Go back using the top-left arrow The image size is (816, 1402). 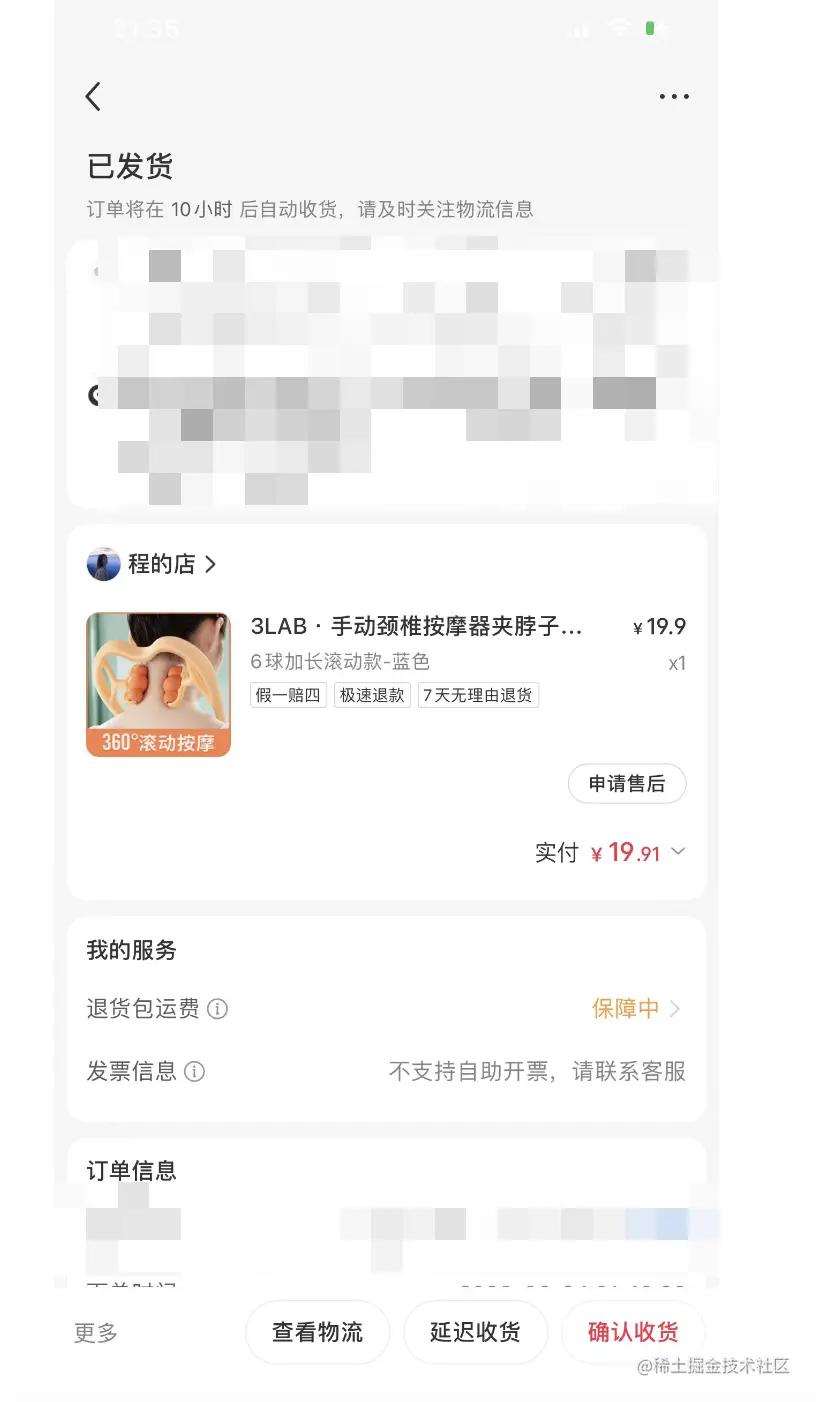point(93,97)
